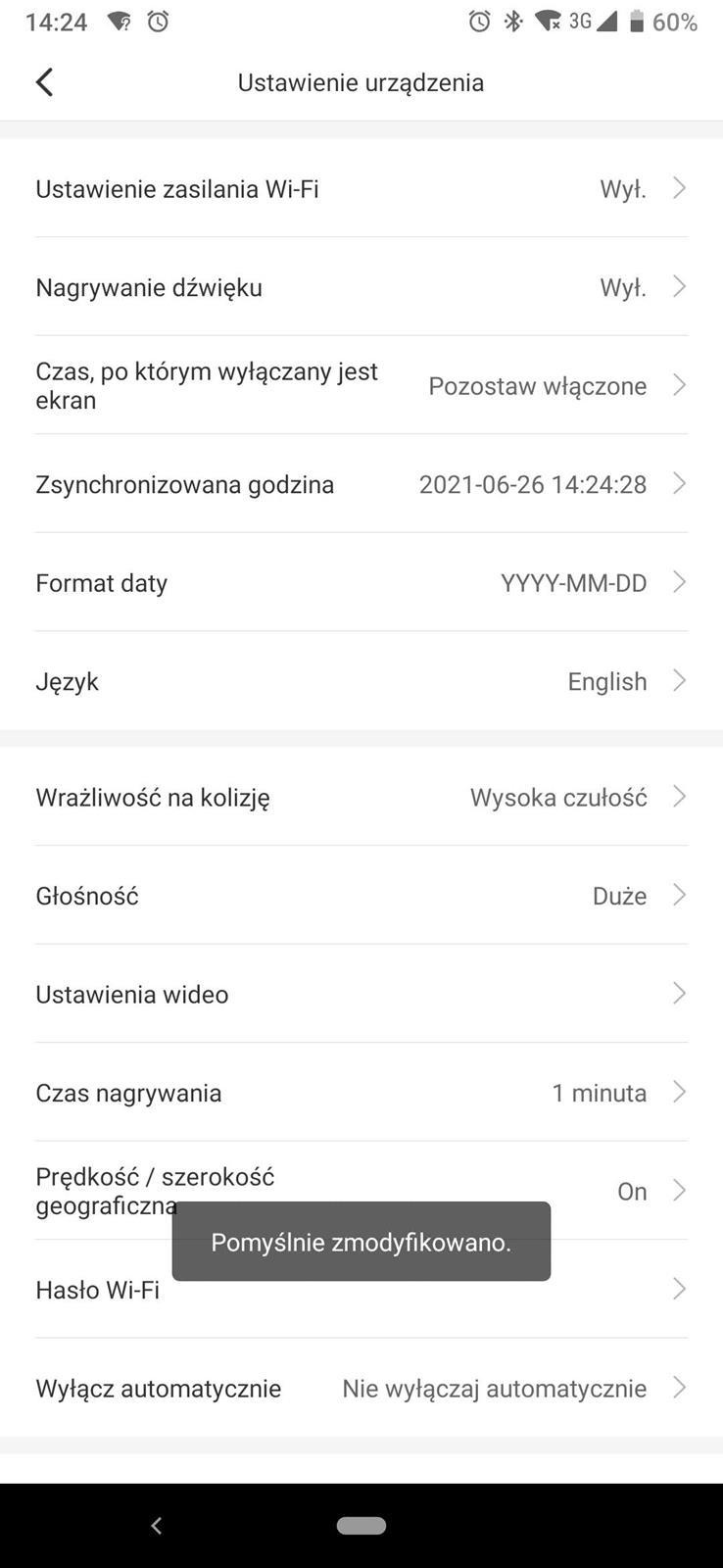Go back from Ustawienie urządzenia
723x1568 pixels.
click(44, 82)
